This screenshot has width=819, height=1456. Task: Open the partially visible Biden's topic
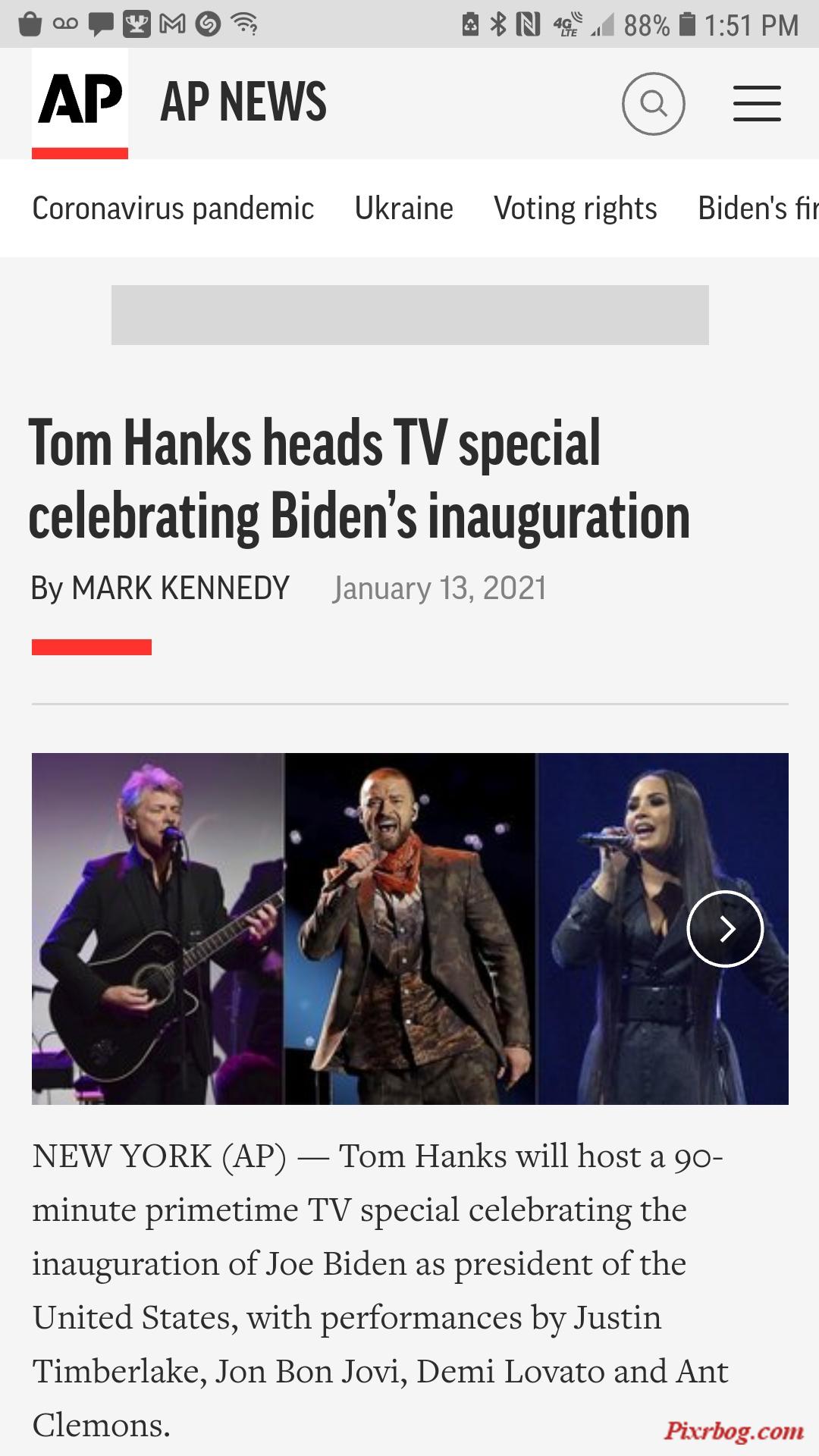(x=757, y=209)
